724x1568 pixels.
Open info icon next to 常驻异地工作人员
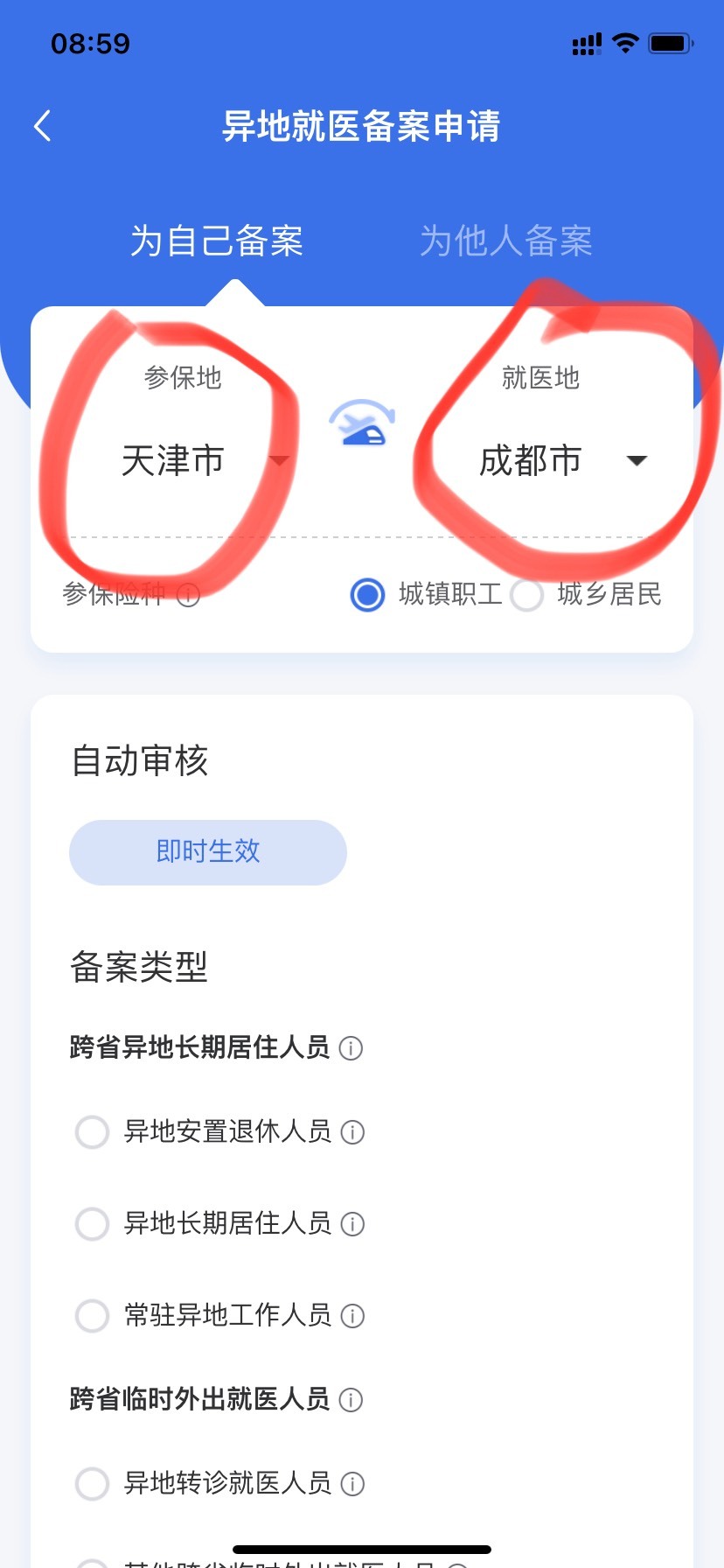(x=352, y=1316)
